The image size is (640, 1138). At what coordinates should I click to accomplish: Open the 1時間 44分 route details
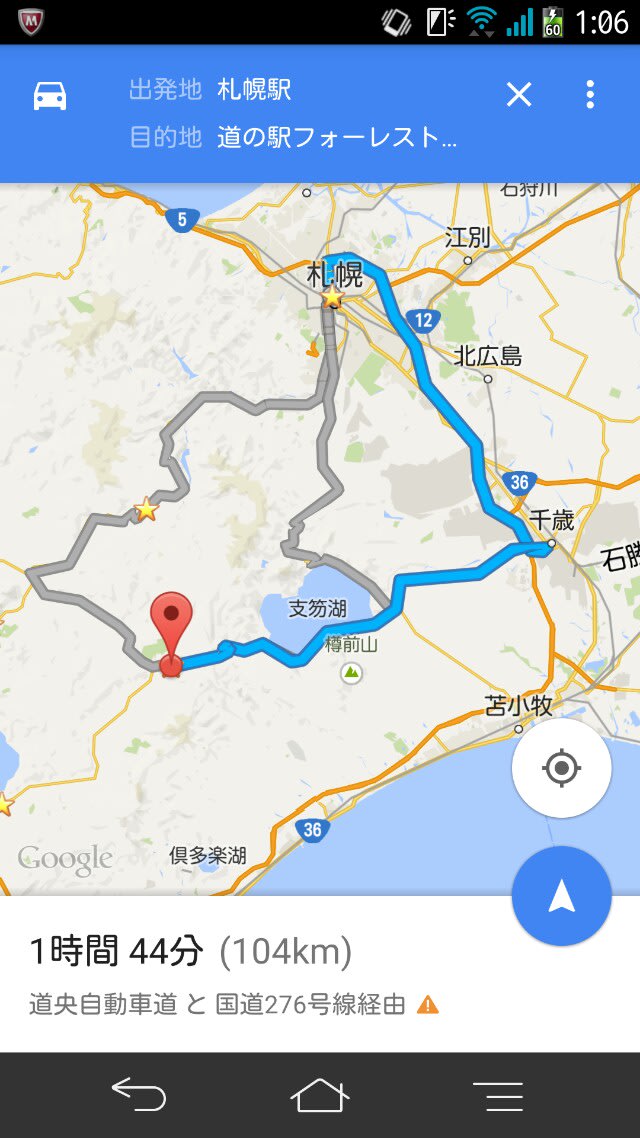pyautogui.click(x=190, y=952)
